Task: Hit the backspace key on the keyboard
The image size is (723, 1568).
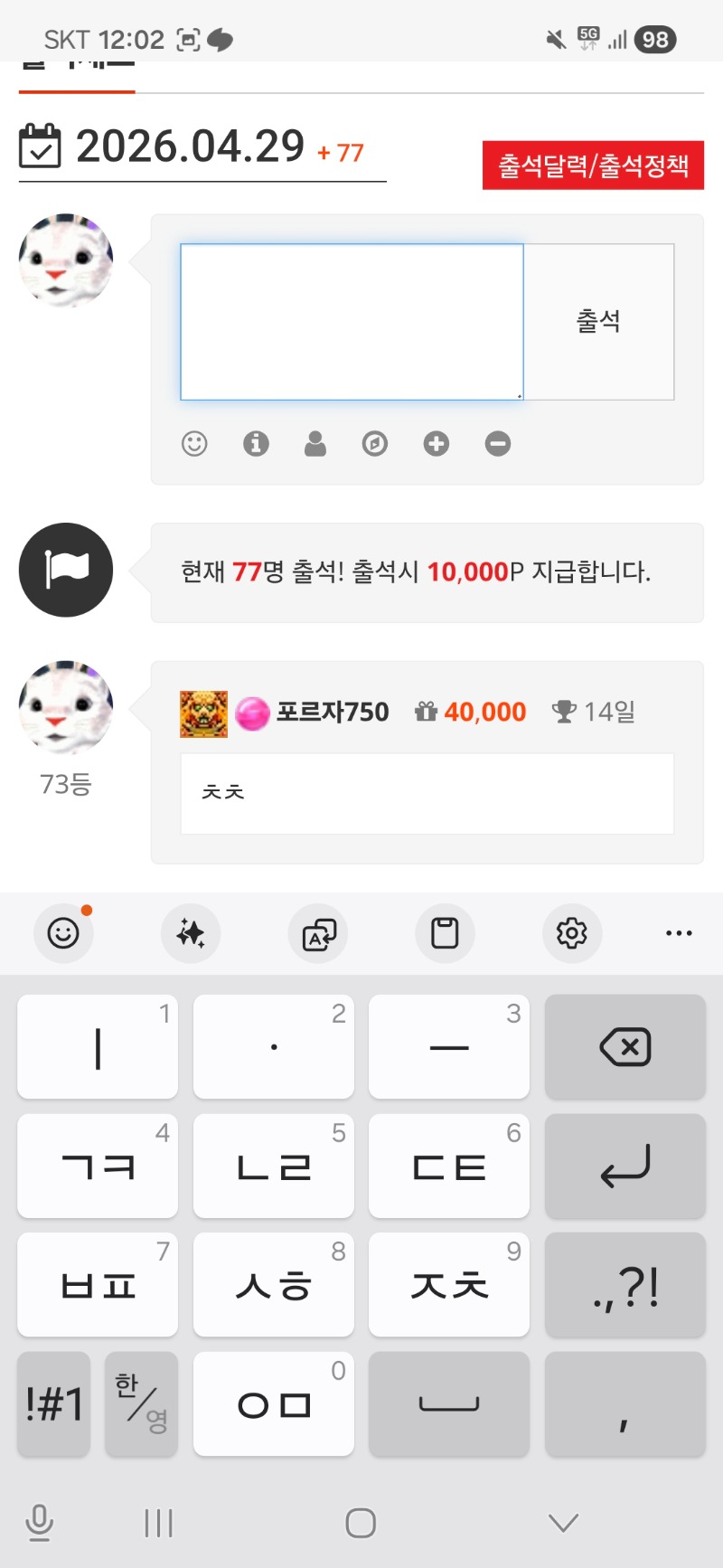Action: click(625, 1047)
